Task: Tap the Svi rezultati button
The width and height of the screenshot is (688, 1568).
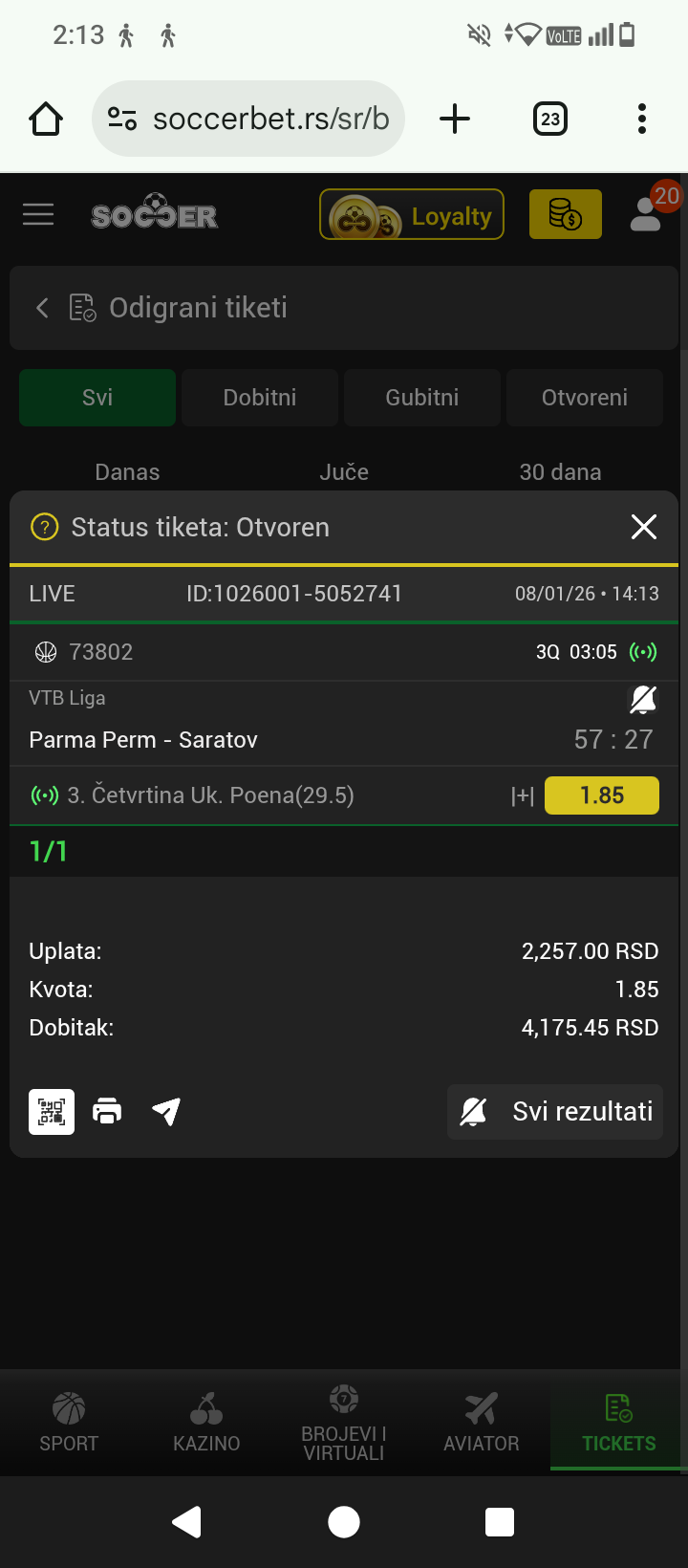Action: (556, 1112)
